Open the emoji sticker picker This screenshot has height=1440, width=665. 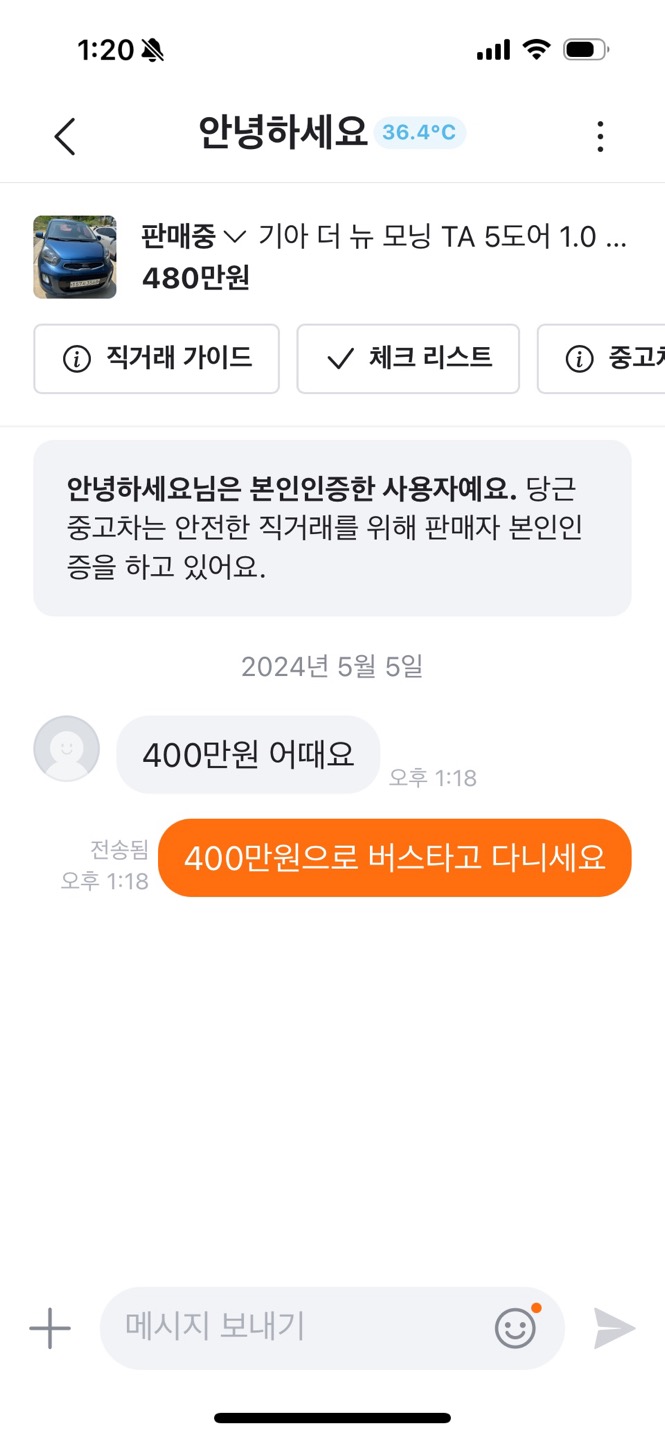[x=516, y=1328]
